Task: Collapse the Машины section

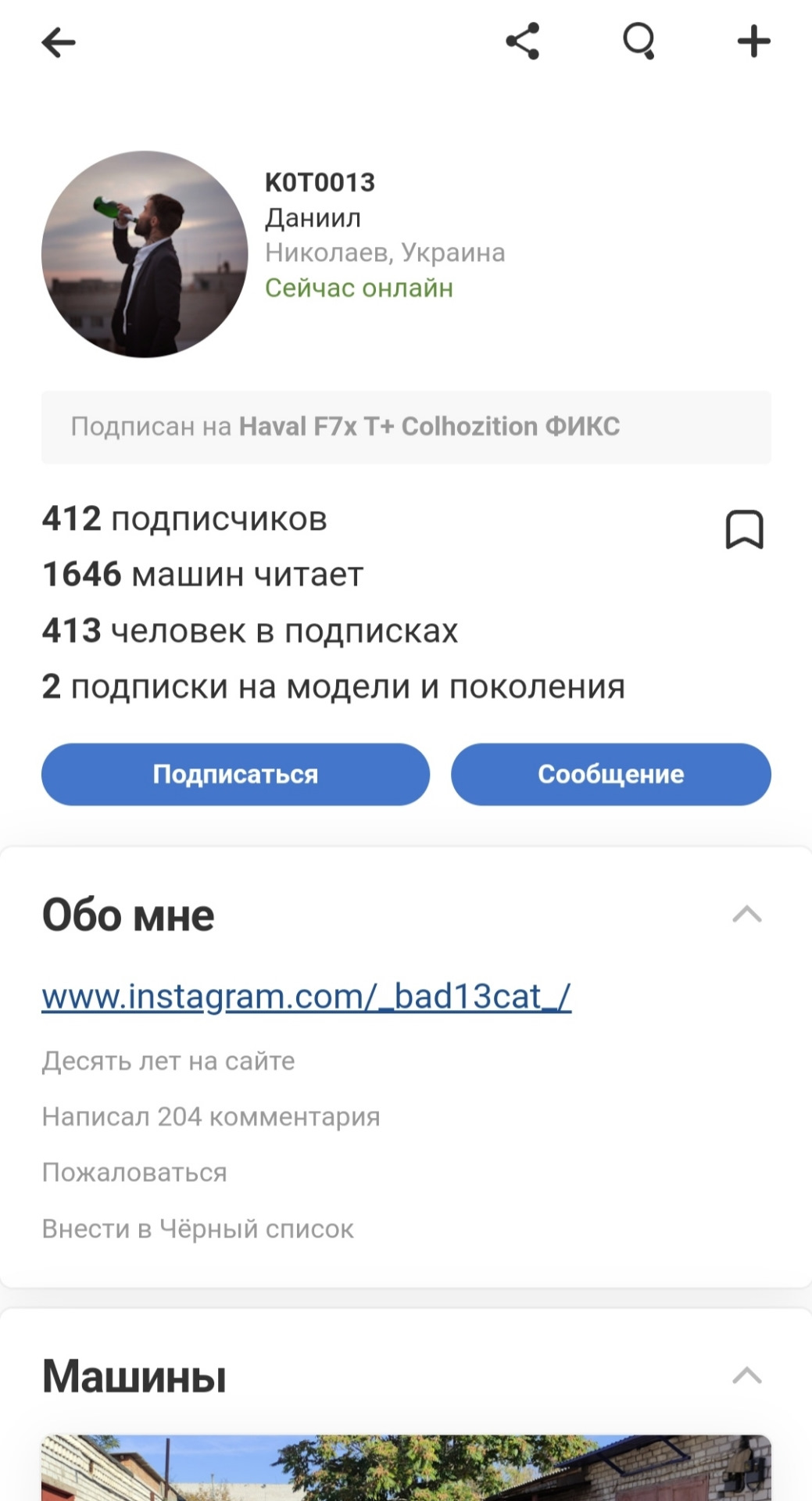Action: pyautogui.click(x=746, y=1375)
